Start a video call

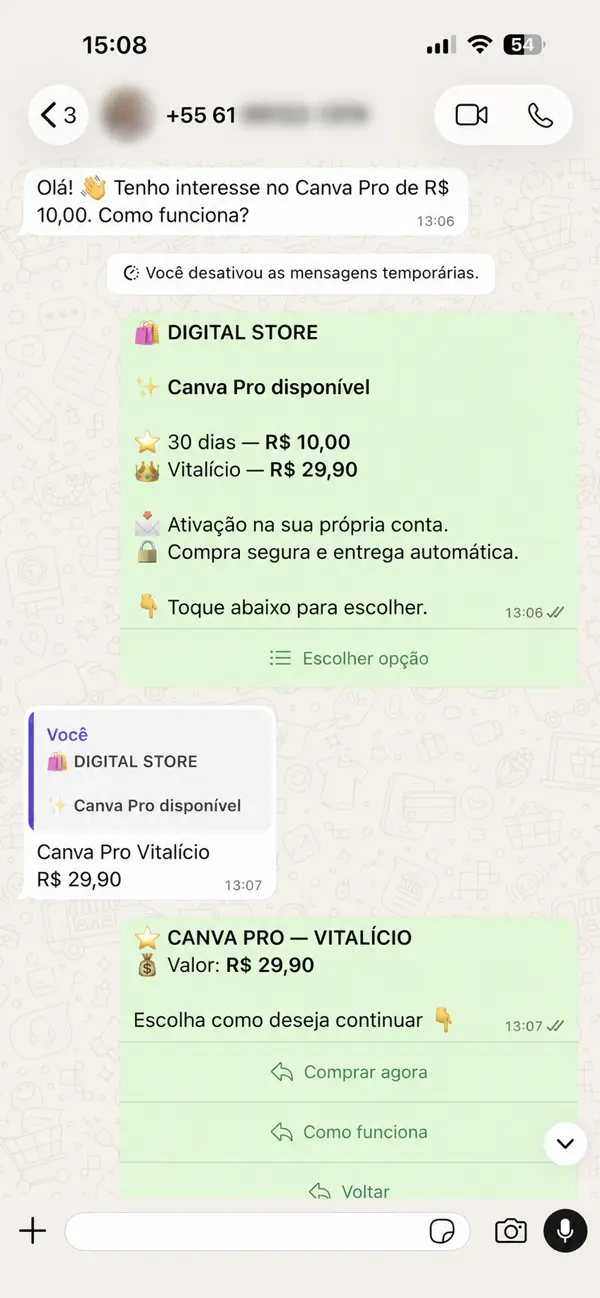click(x=471, y=115)
